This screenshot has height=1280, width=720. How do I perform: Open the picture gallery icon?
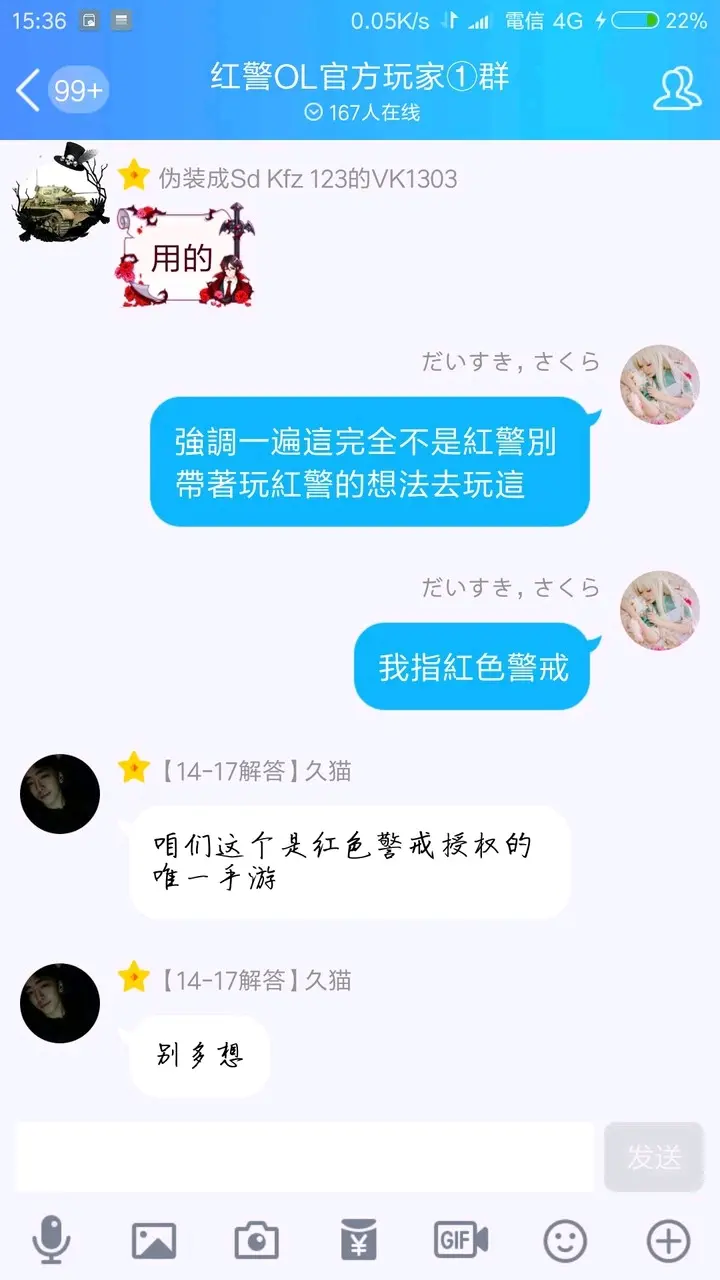pos(154,1241)
